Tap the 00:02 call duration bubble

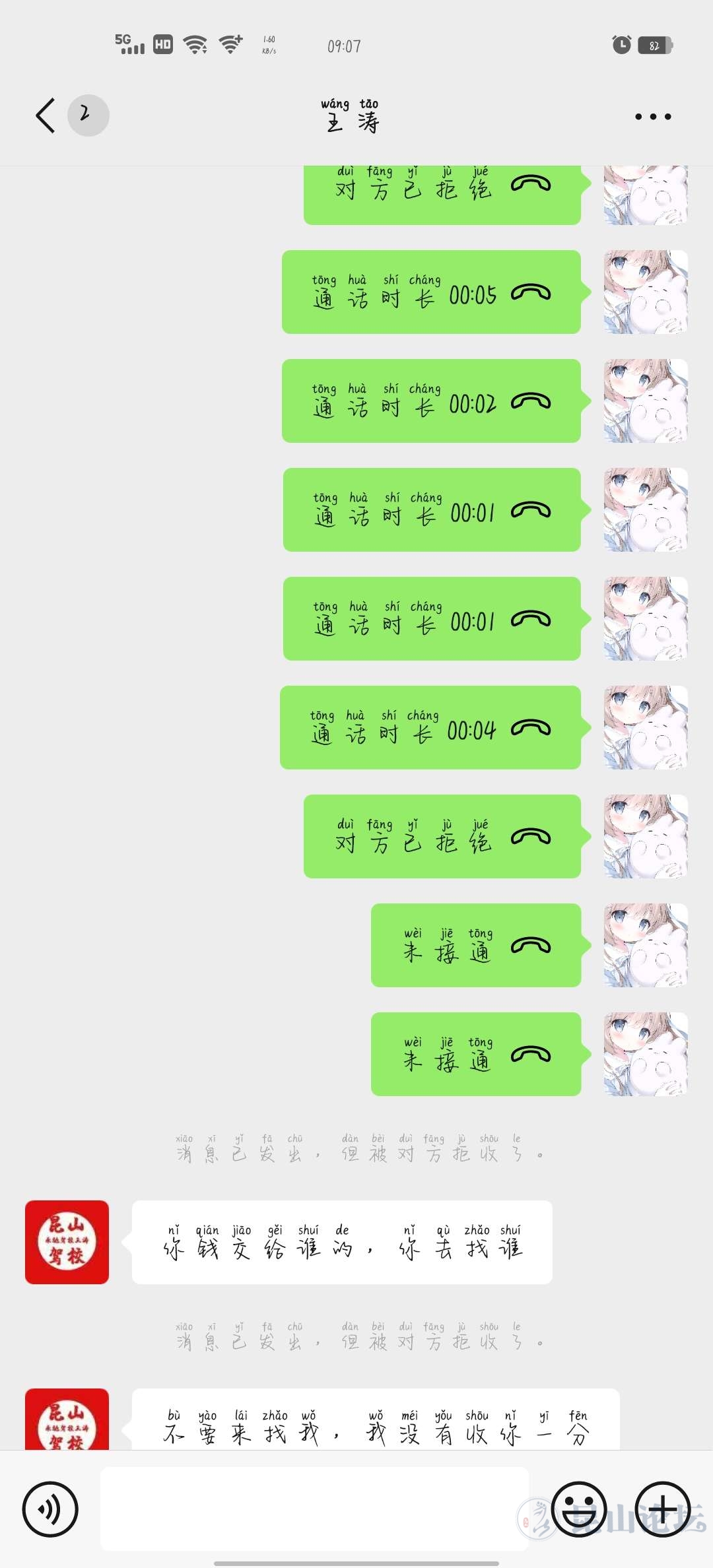pyautogui.click(x=431, y=401)
